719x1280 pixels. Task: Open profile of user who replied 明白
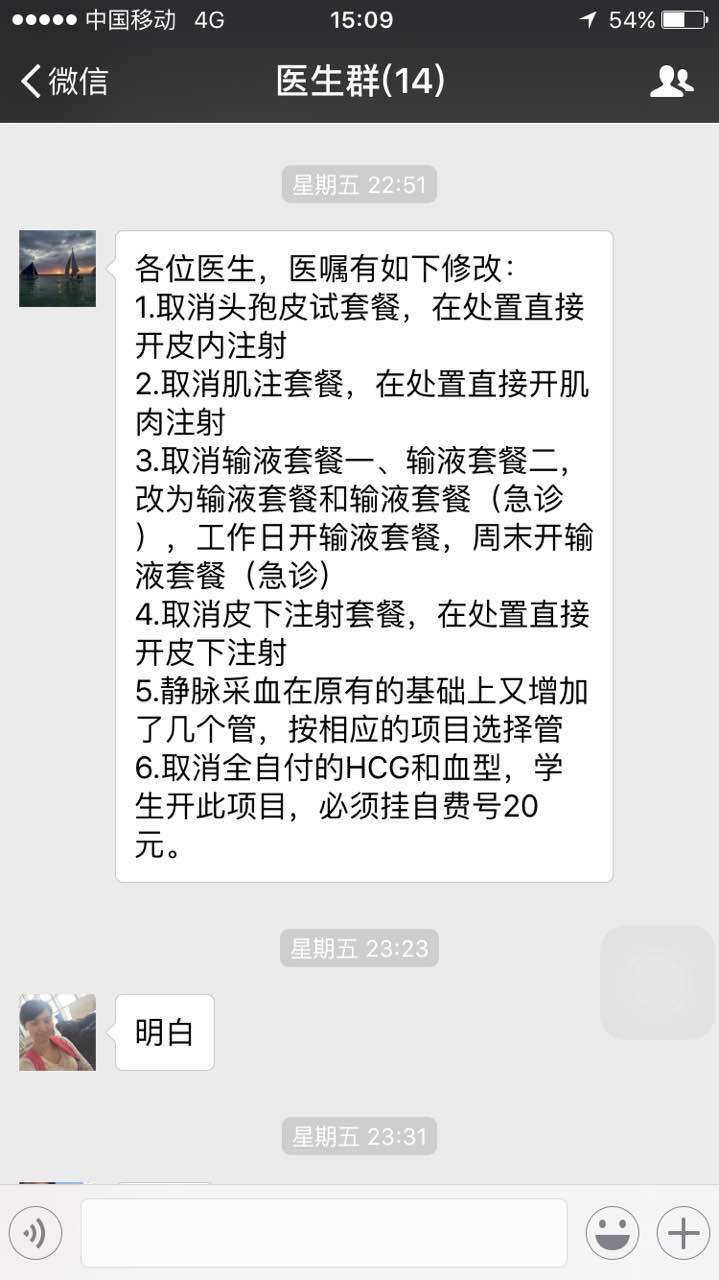58,1032
